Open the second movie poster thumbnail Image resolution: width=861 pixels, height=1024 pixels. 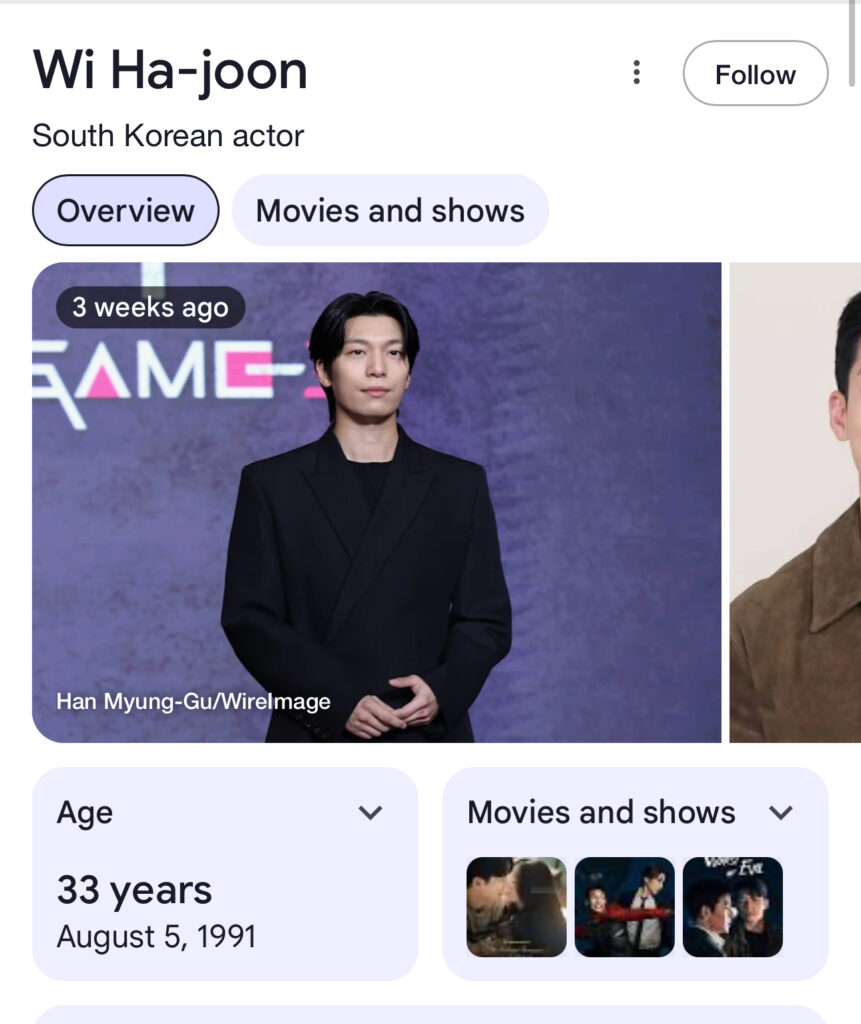(x=624, y=907)
